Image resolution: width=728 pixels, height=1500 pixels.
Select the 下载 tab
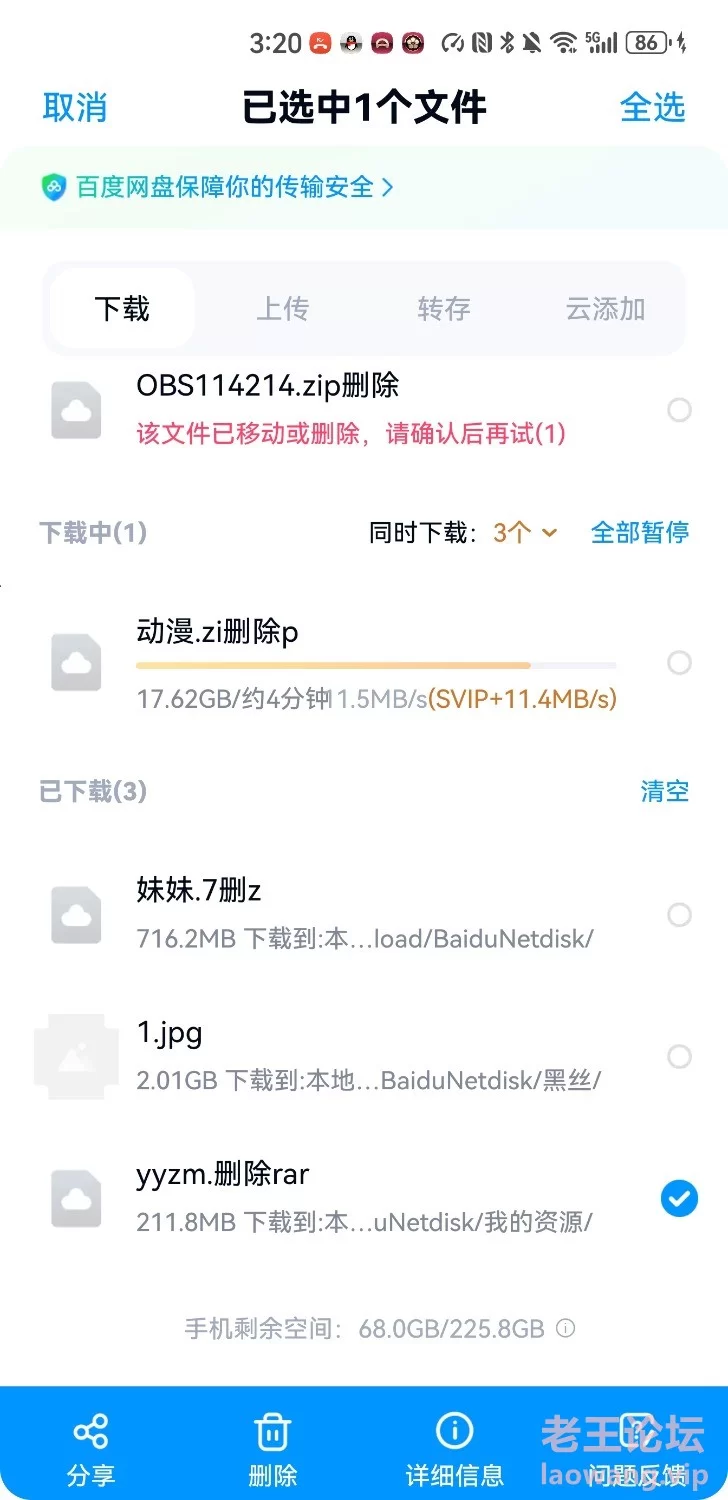[122, 309]
